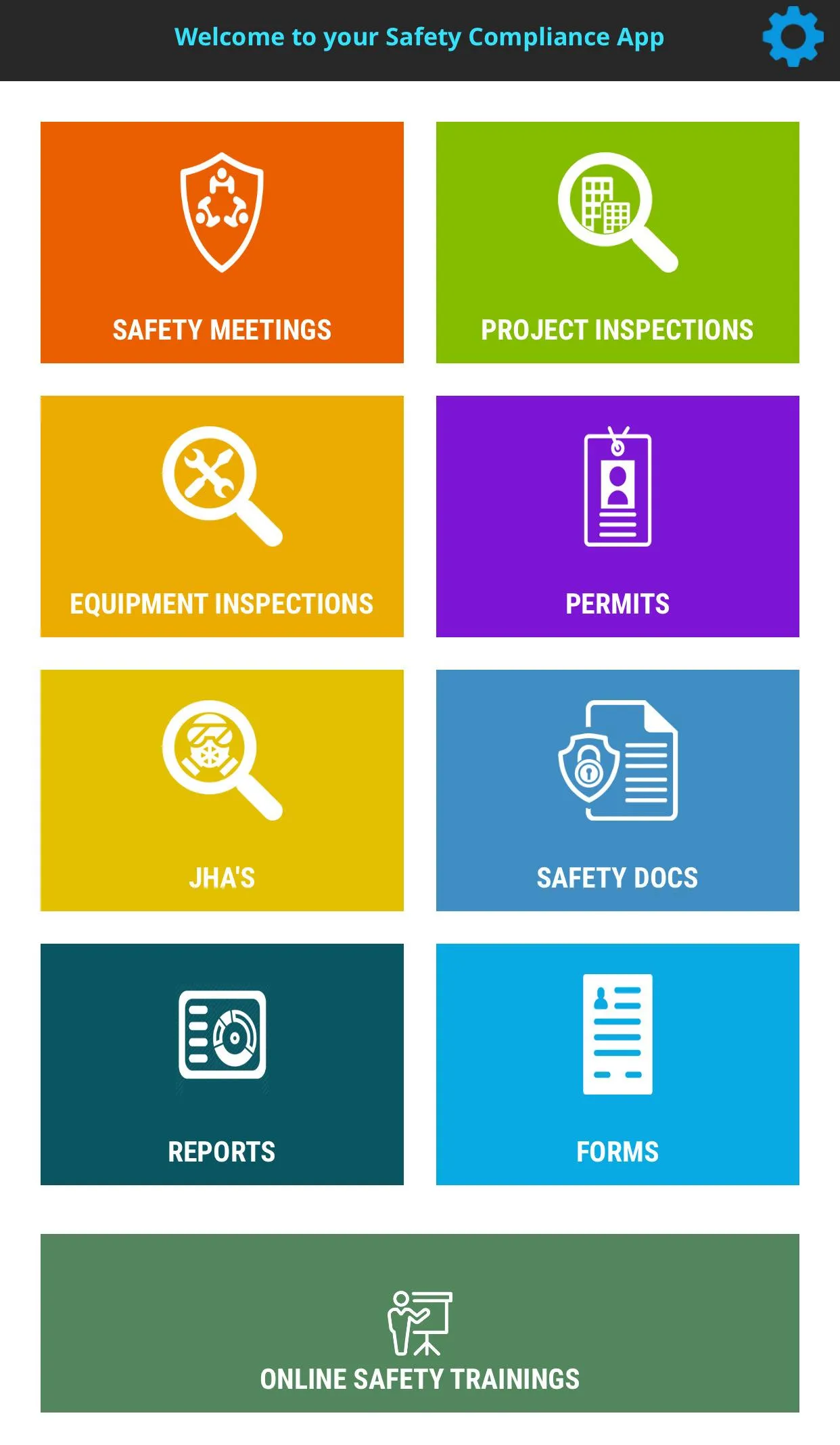Open the Safety Meetings tile
840x1445 pixels.
[x=222, y=242]
